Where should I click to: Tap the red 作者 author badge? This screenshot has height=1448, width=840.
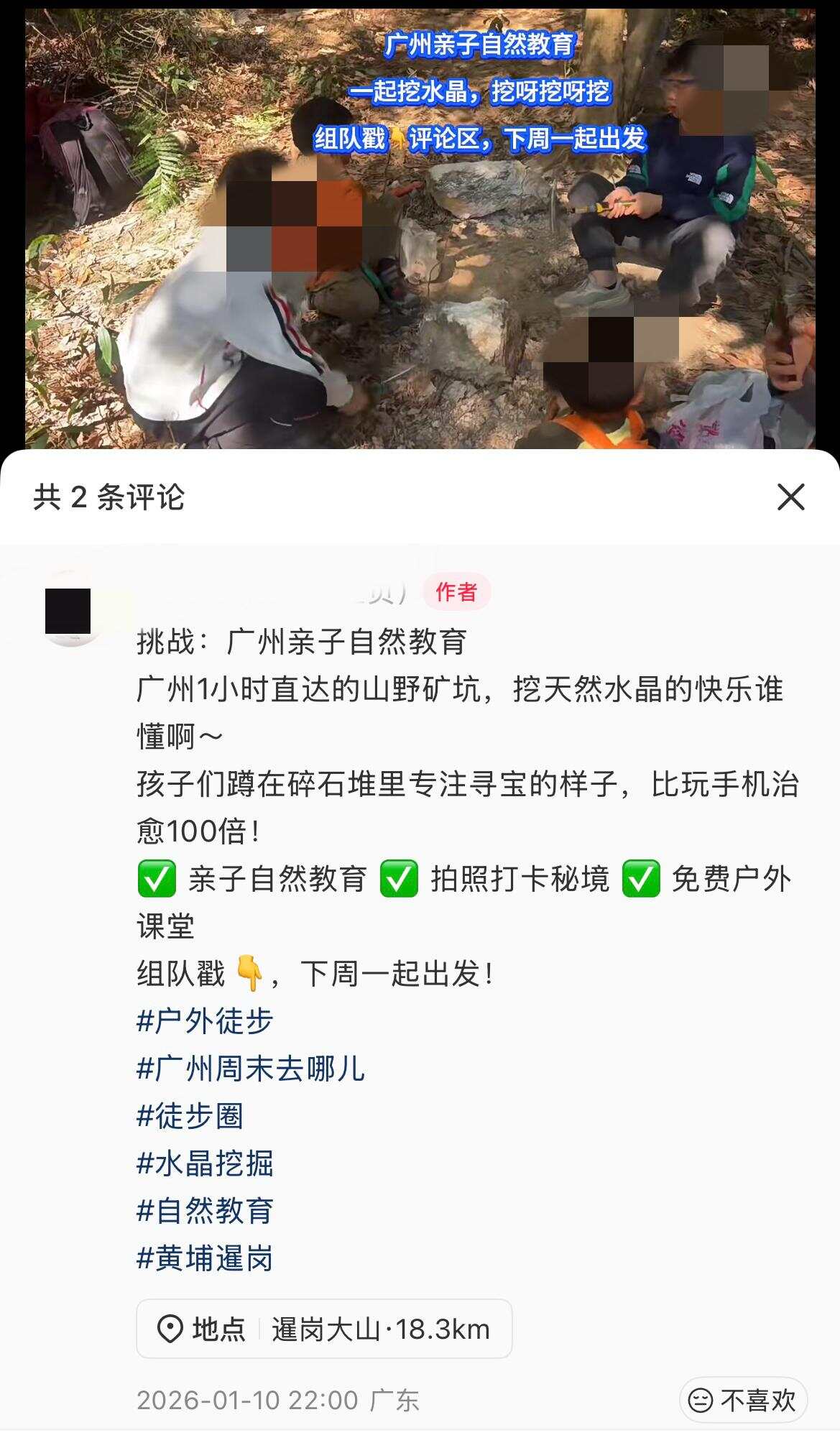(458, 589)
